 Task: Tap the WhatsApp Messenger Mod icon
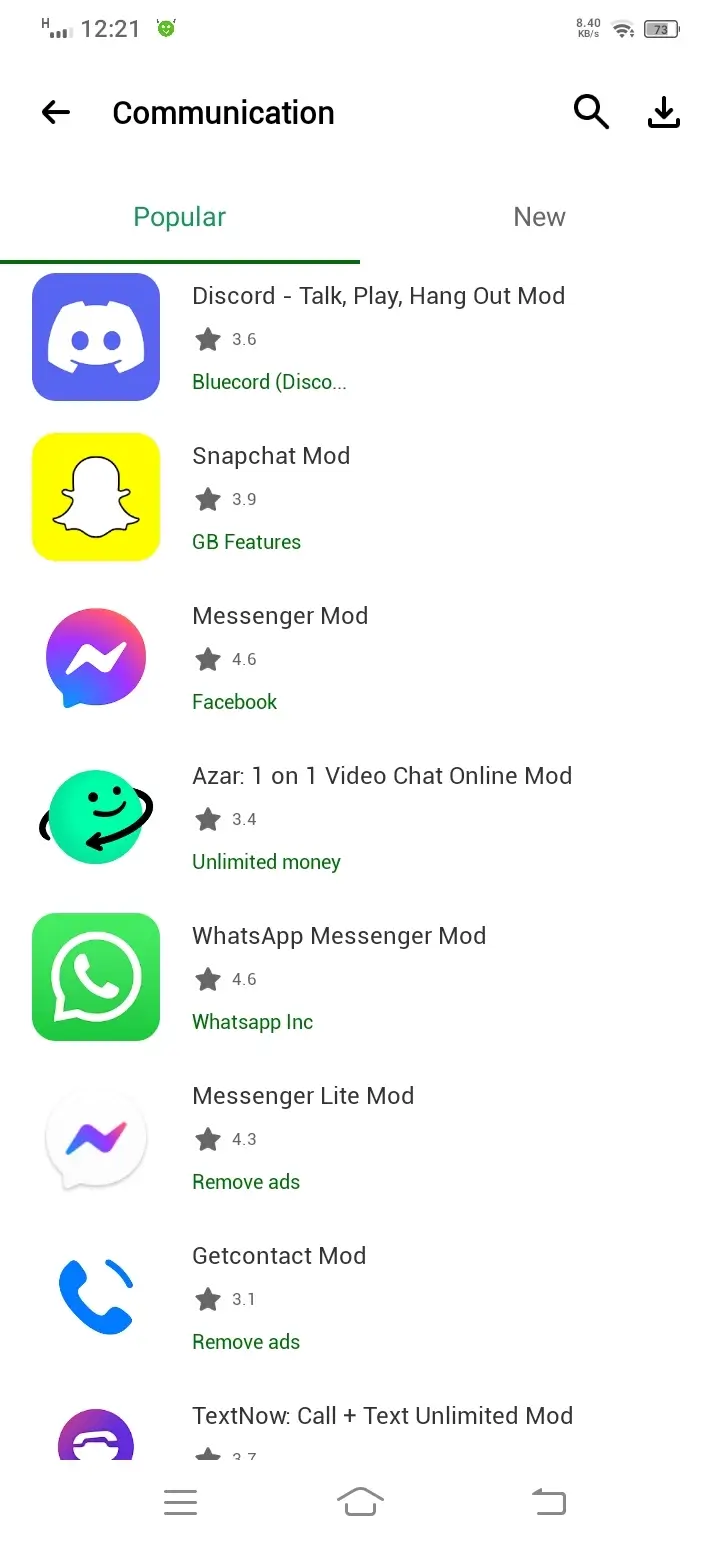click(x=95, y=977)
